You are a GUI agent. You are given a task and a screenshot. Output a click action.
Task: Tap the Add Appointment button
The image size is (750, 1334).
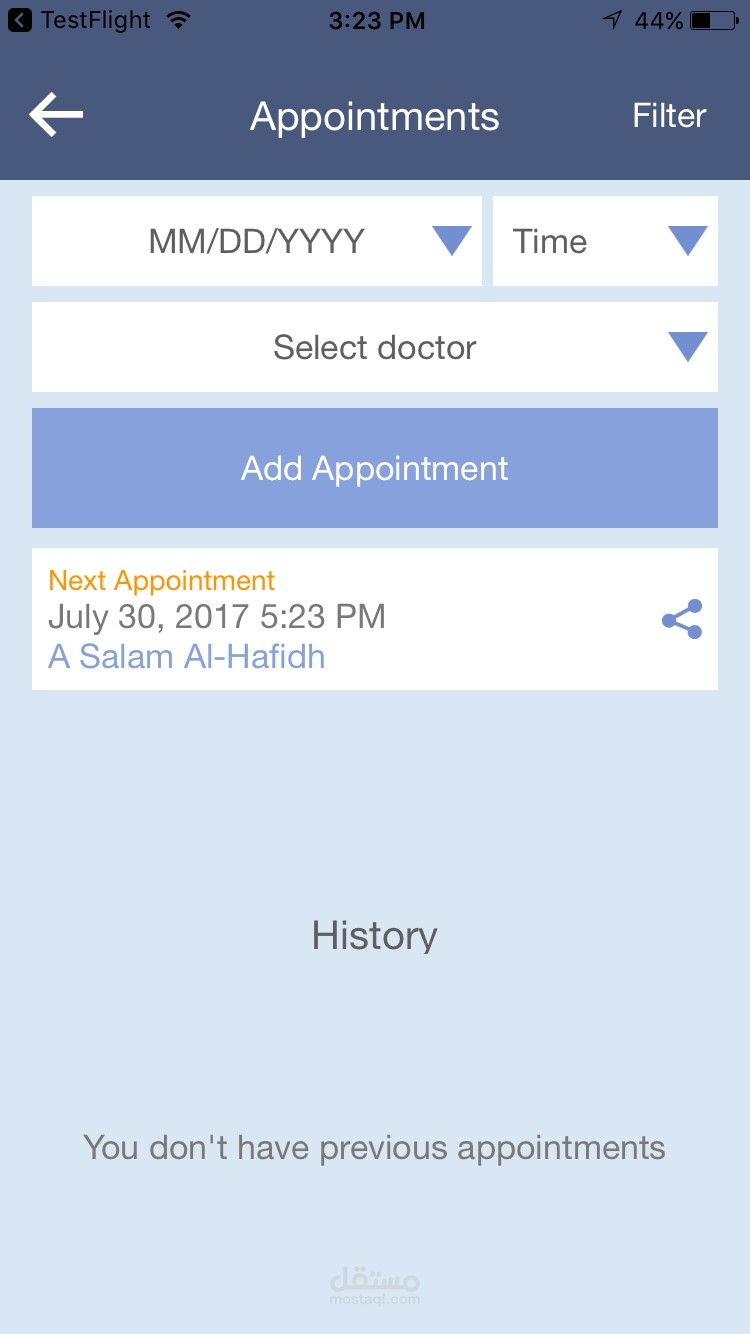[x=375, y=468]
